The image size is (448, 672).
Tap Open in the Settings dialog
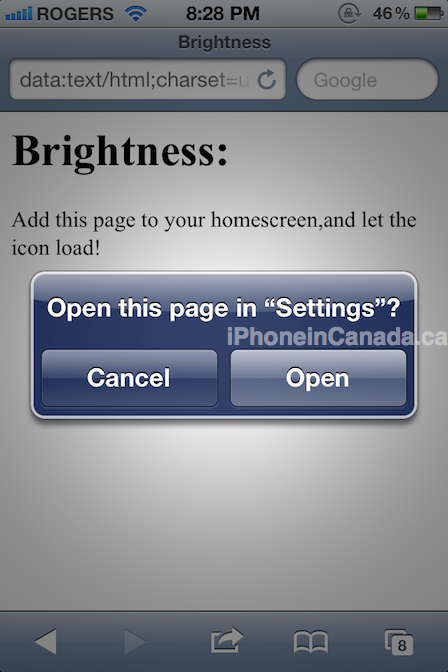(x=318, y=378)
